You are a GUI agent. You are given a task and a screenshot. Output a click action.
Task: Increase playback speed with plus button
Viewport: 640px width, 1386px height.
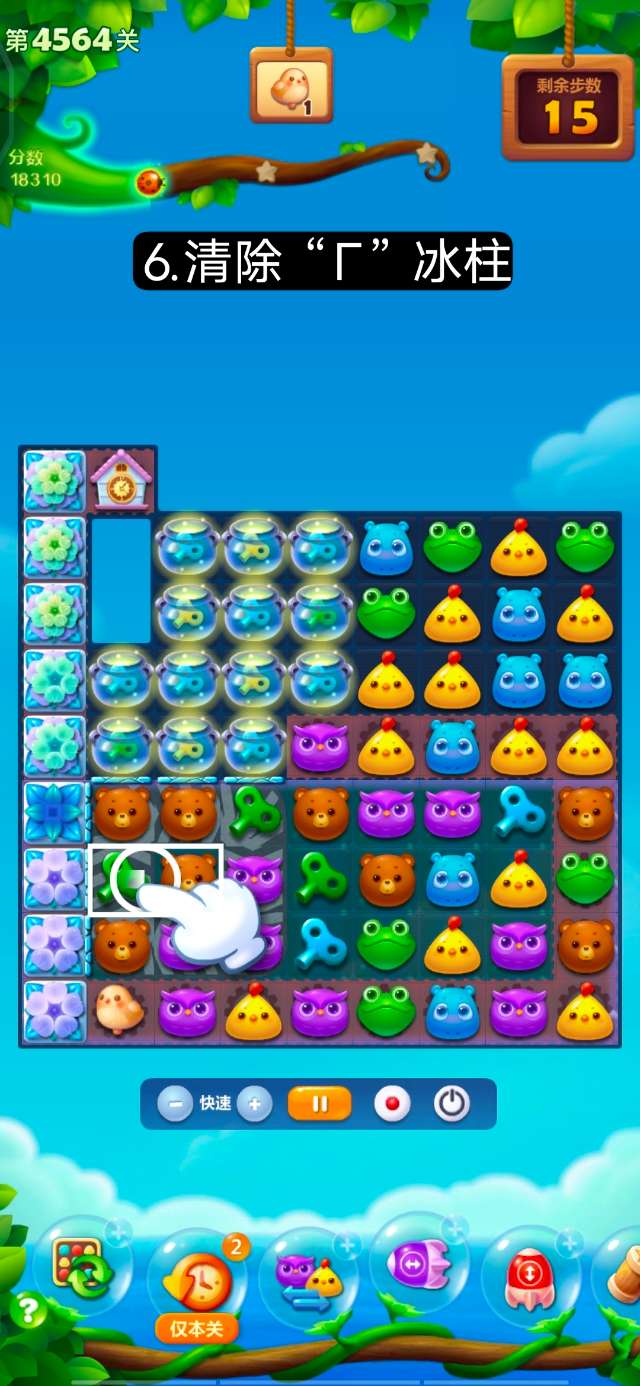click(x=255, y=1104)
